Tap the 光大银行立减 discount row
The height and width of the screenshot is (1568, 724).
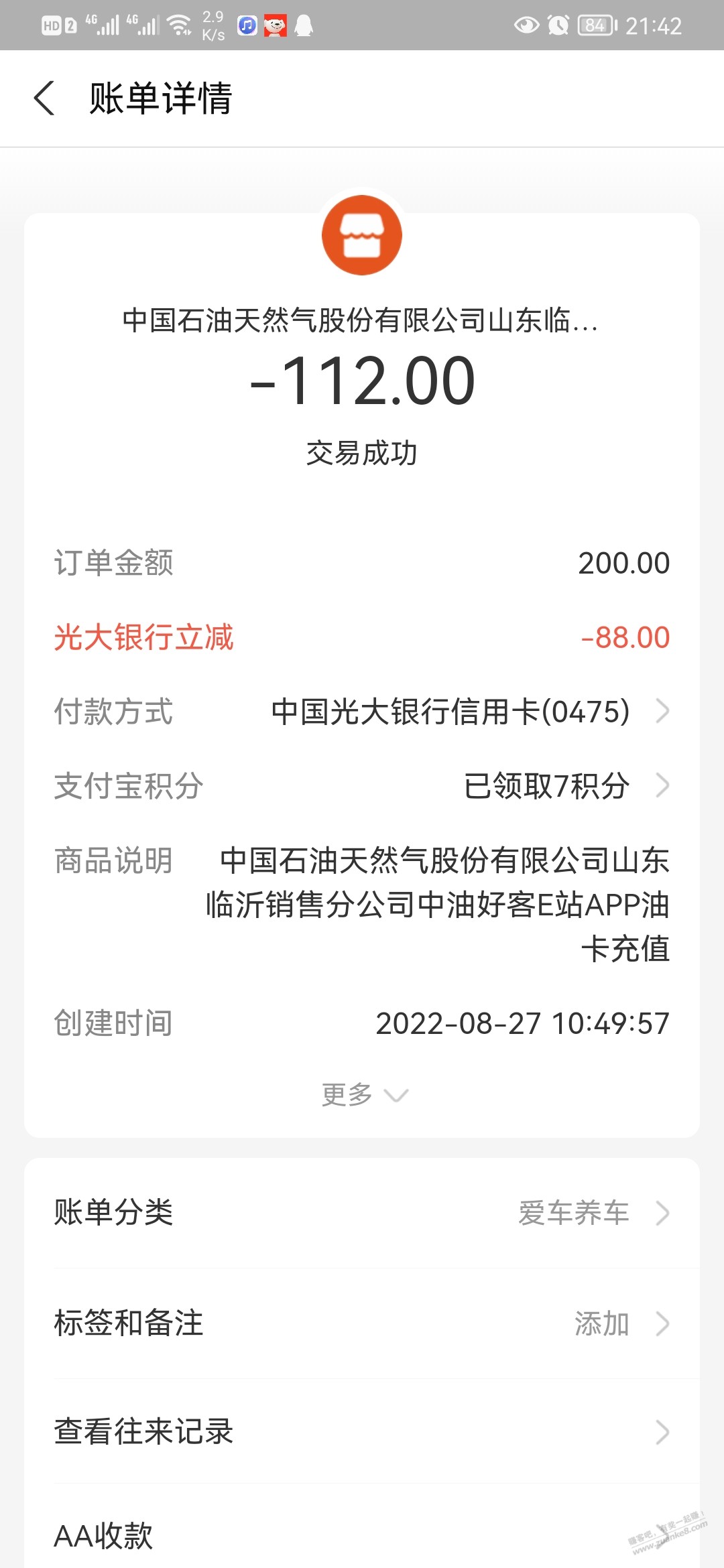tap(362, 638)
